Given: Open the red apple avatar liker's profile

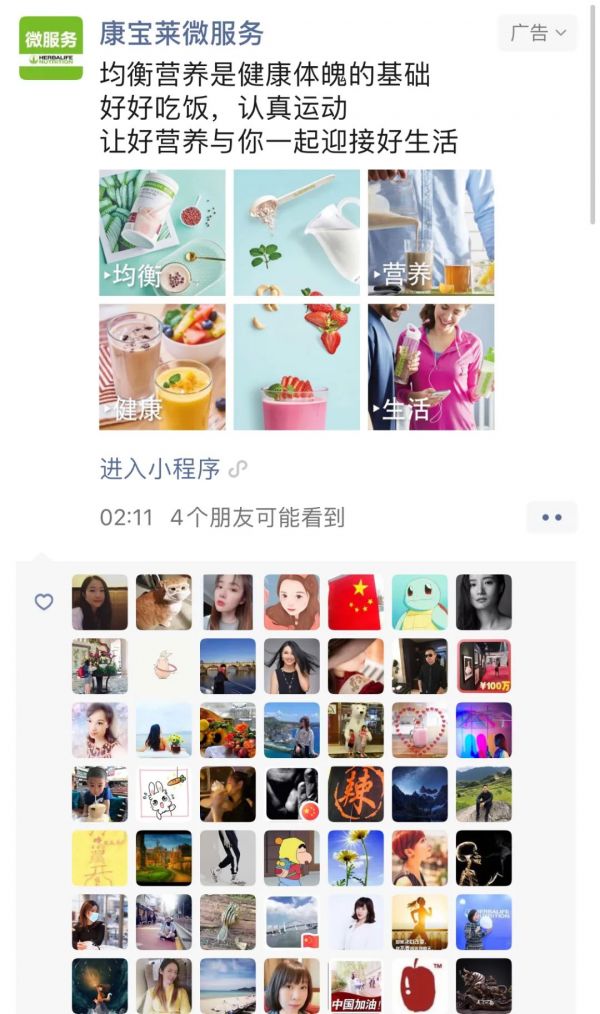Looking at the screenshot, I should pyautogui.click(x=420, y=985).
